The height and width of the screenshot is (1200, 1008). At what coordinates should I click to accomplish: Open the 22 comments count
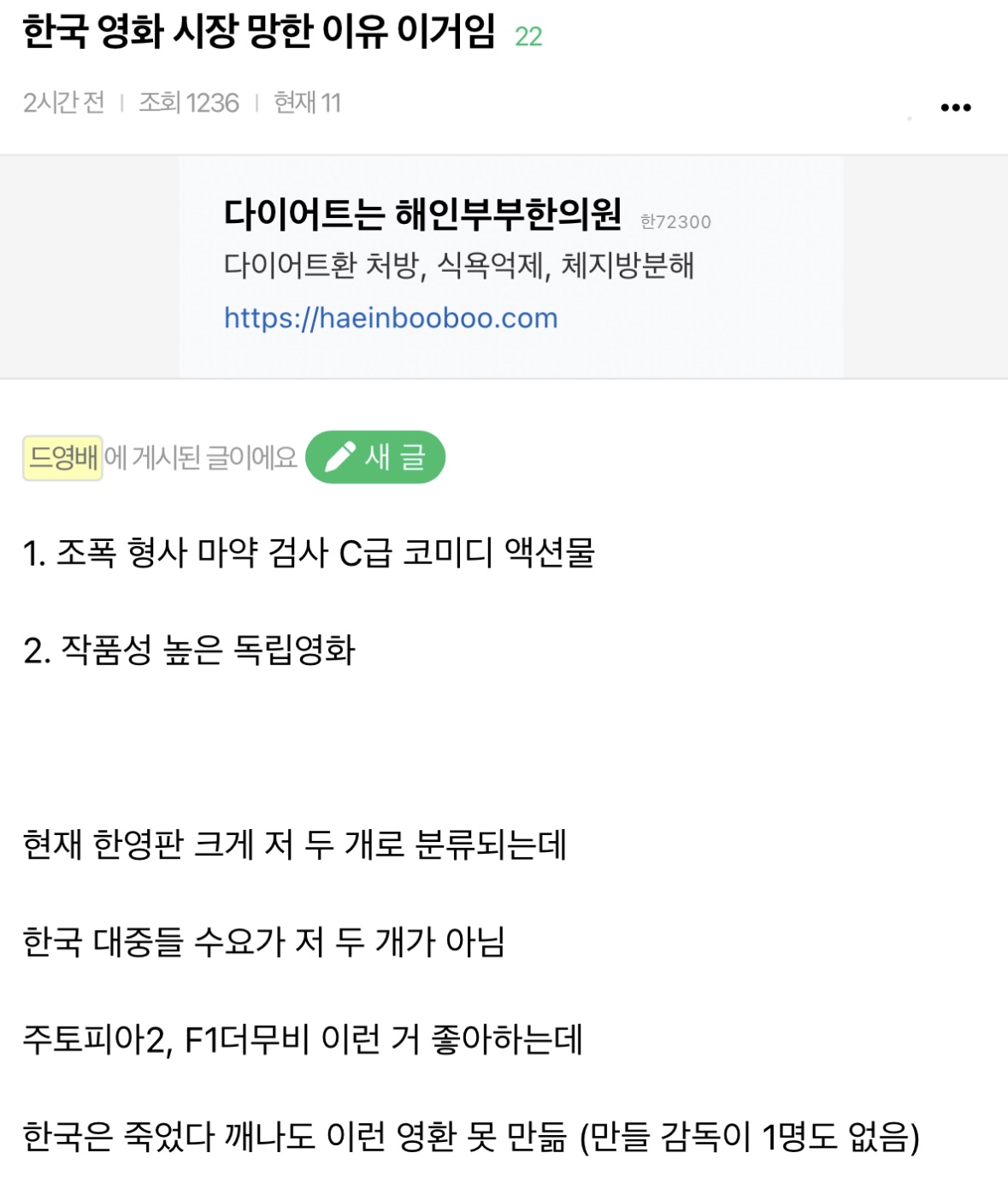[x=528, y=37]
